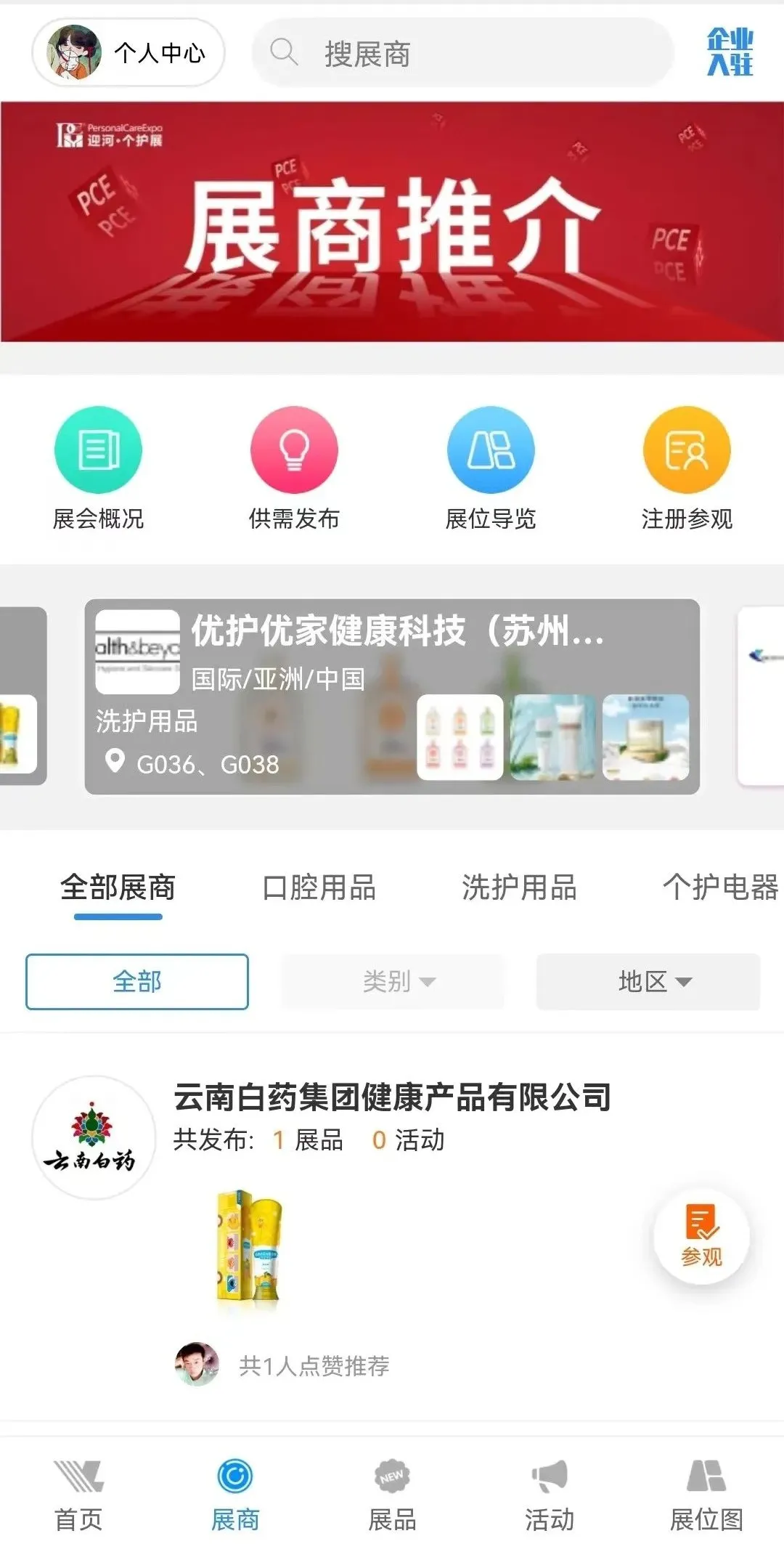784x1544 pixels.
Task: Open 展位导览 booth guide
Action: coord(491,468)
